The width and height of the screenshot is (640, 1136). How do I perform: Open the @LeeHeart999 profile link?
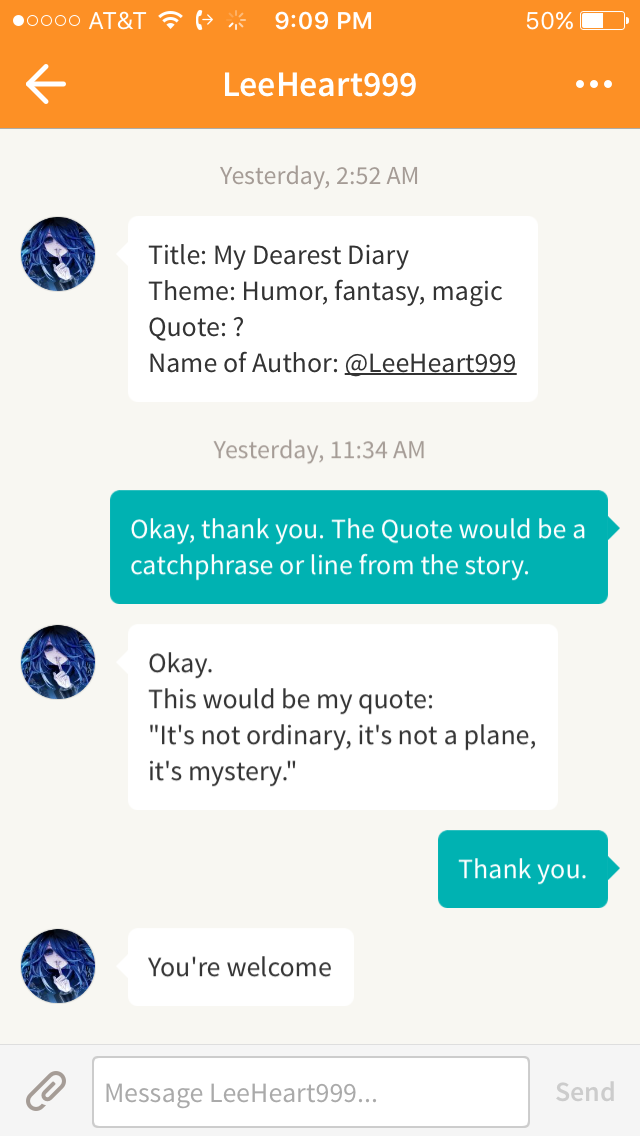430,363
